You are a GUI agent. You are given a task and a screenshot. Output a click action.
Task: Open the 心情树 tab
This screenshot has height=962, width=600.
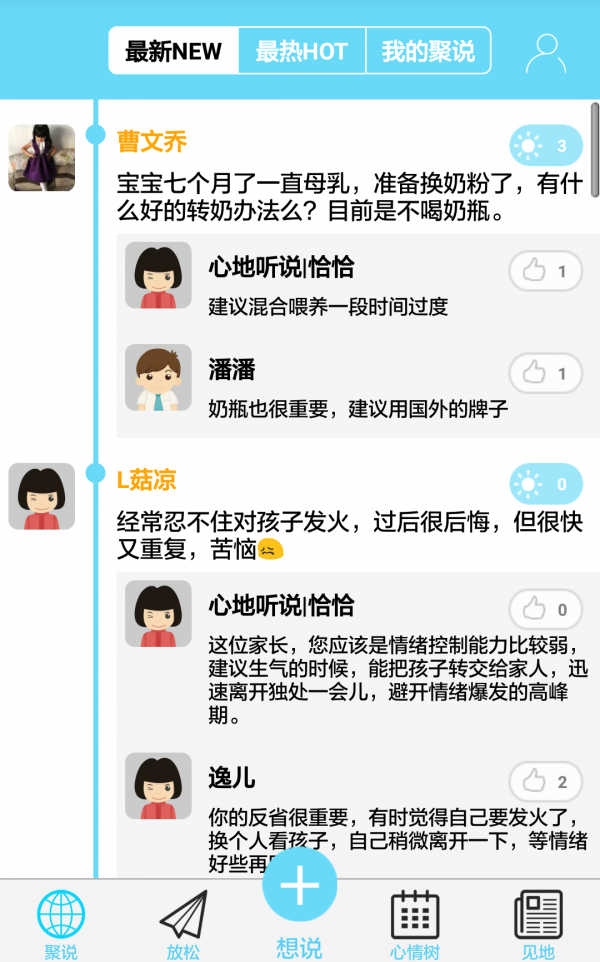click(x=415, y=924)
